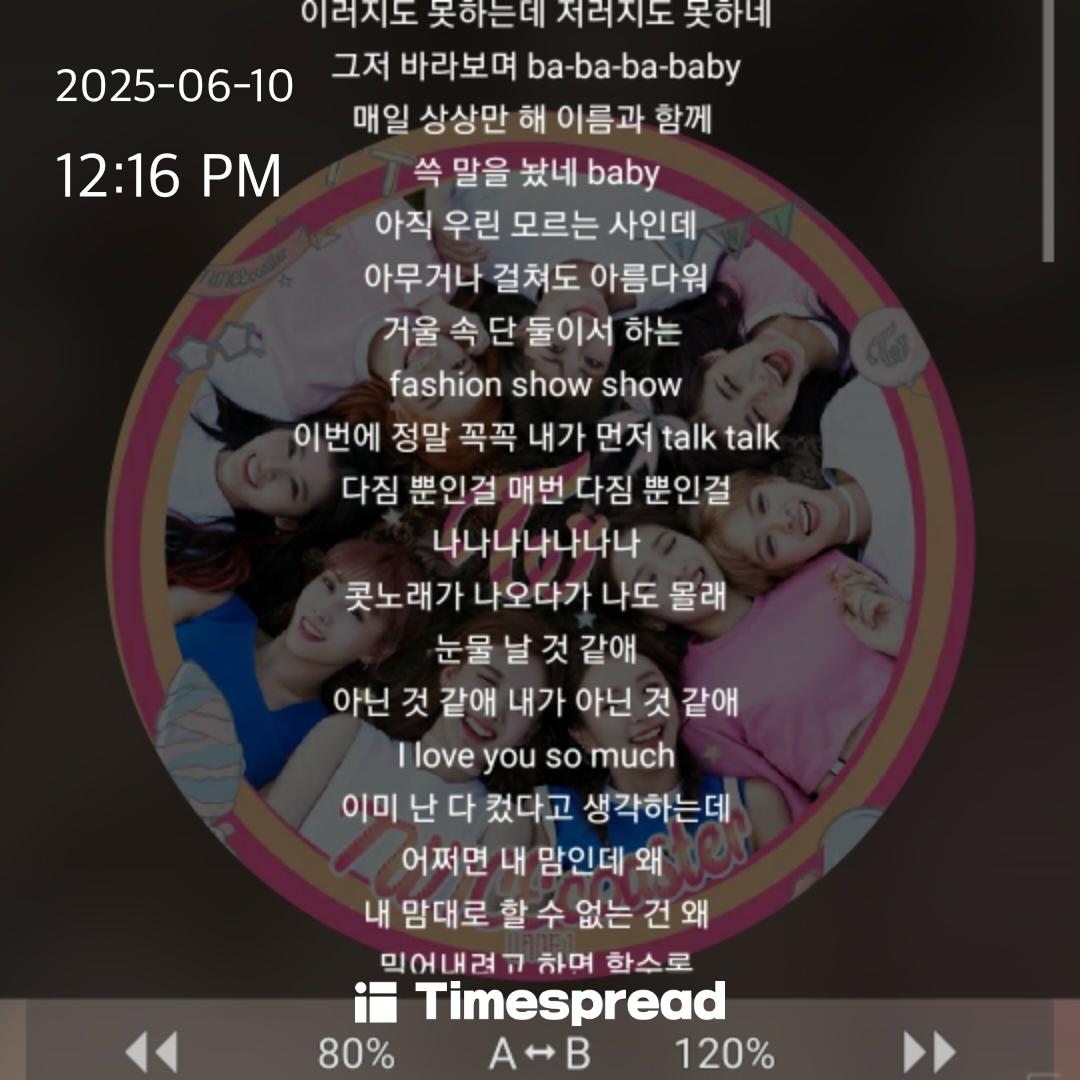This screenshot has width=1080, height=1080.
Task: Enable A↔B section repeat
Action: click(540, 1054)
